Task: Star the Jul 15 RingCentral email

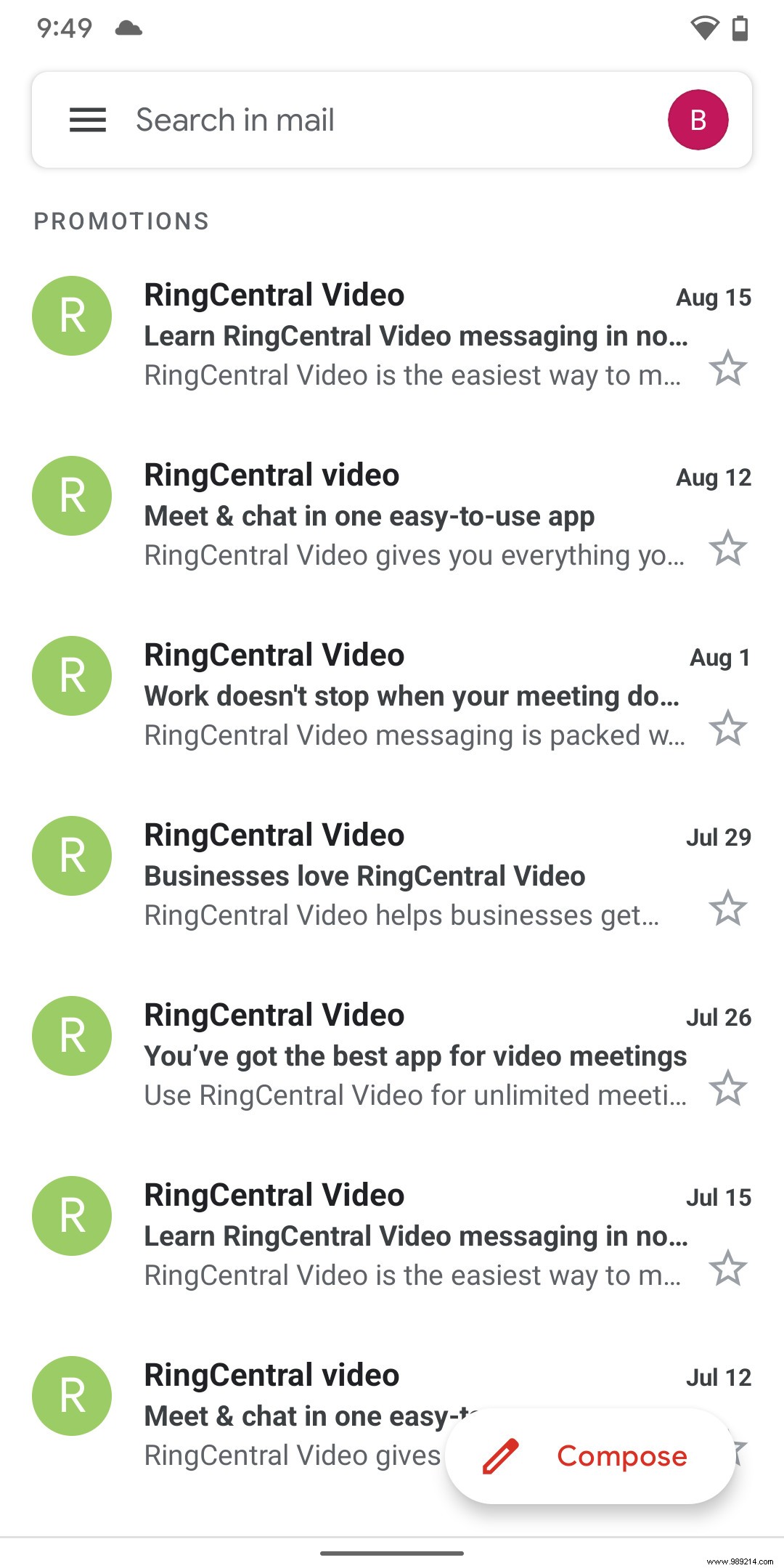Action: [728, 1270]
